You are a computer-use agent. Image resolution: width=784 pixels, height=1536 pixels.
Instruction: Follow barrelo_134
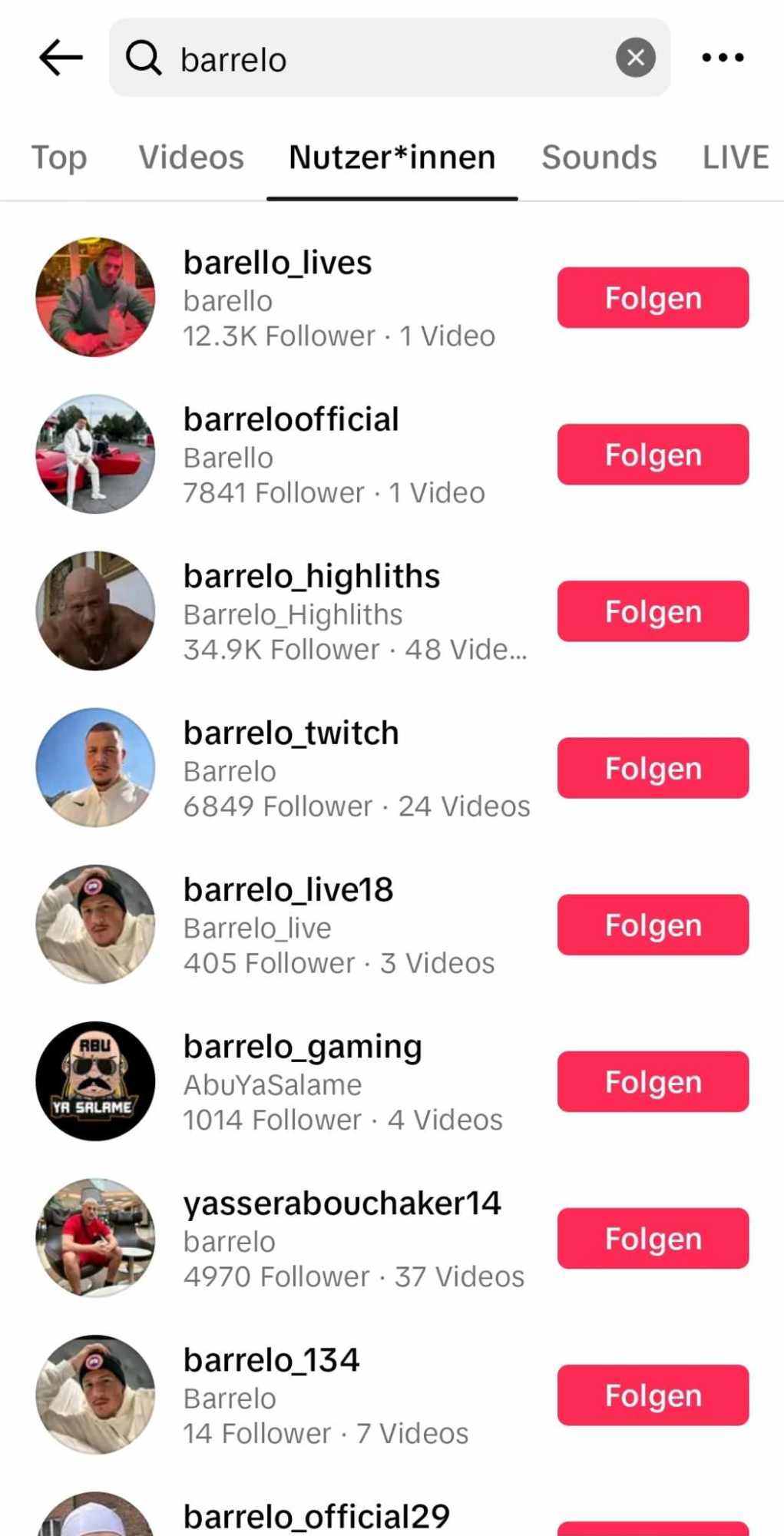[x=653, y=1395]
